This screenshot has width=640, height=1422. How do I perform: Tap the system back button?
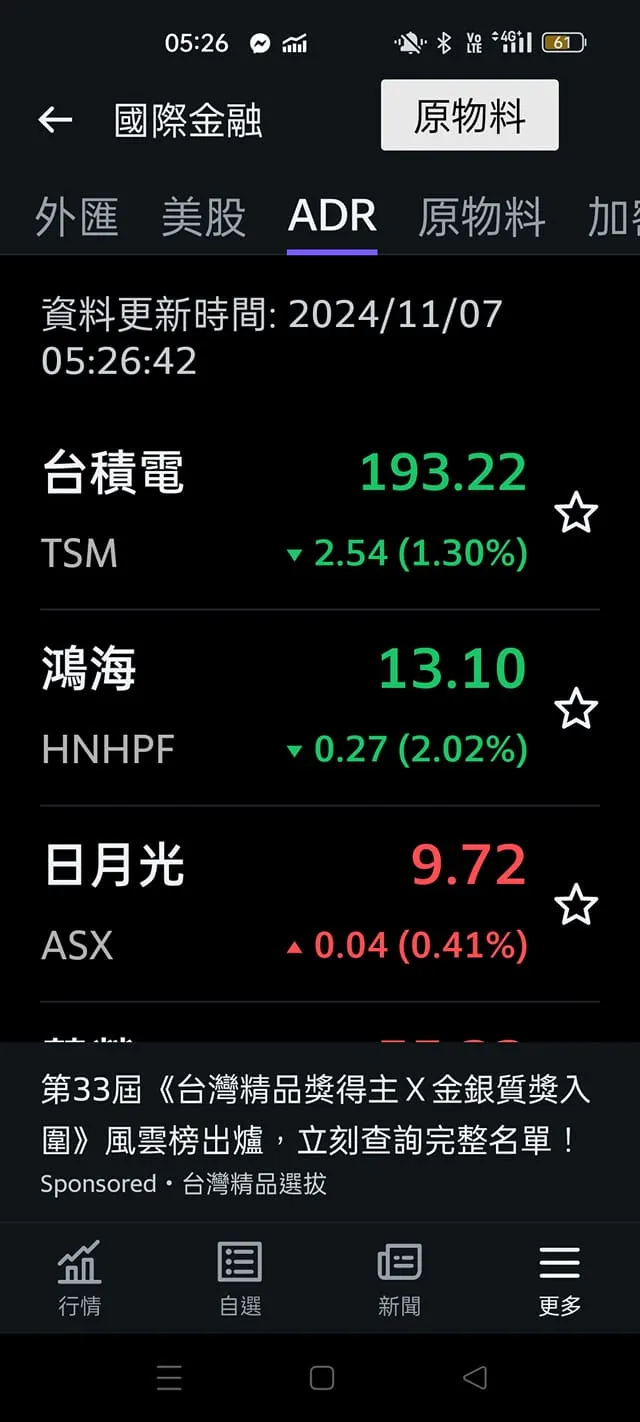click(x=475, y=1378)
